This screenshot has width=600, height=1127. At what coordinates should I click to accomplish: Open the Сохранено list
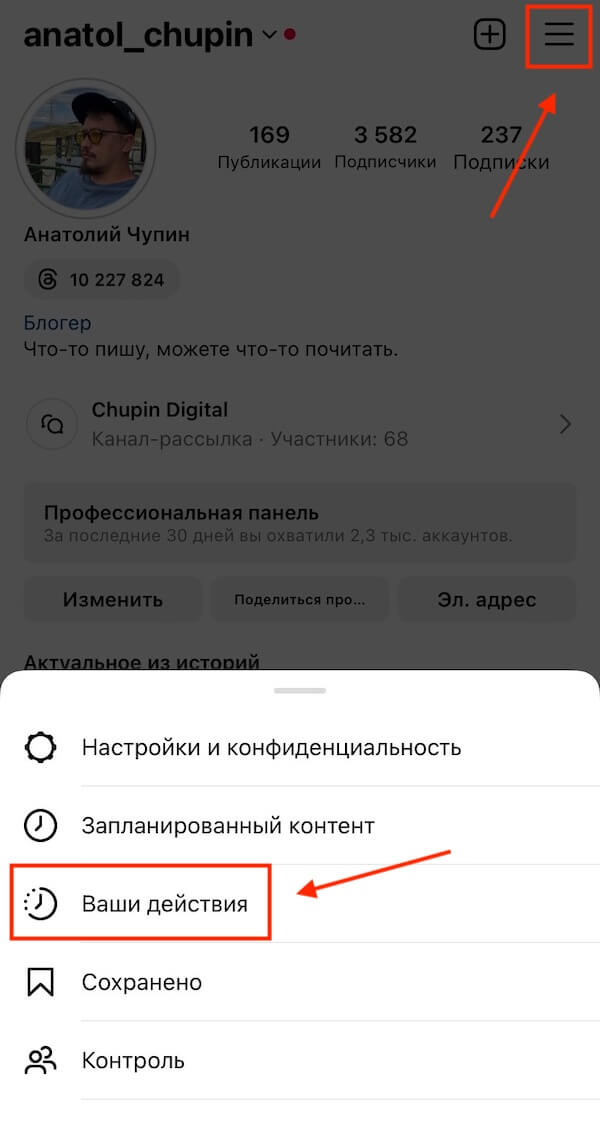tap(300, 982)
